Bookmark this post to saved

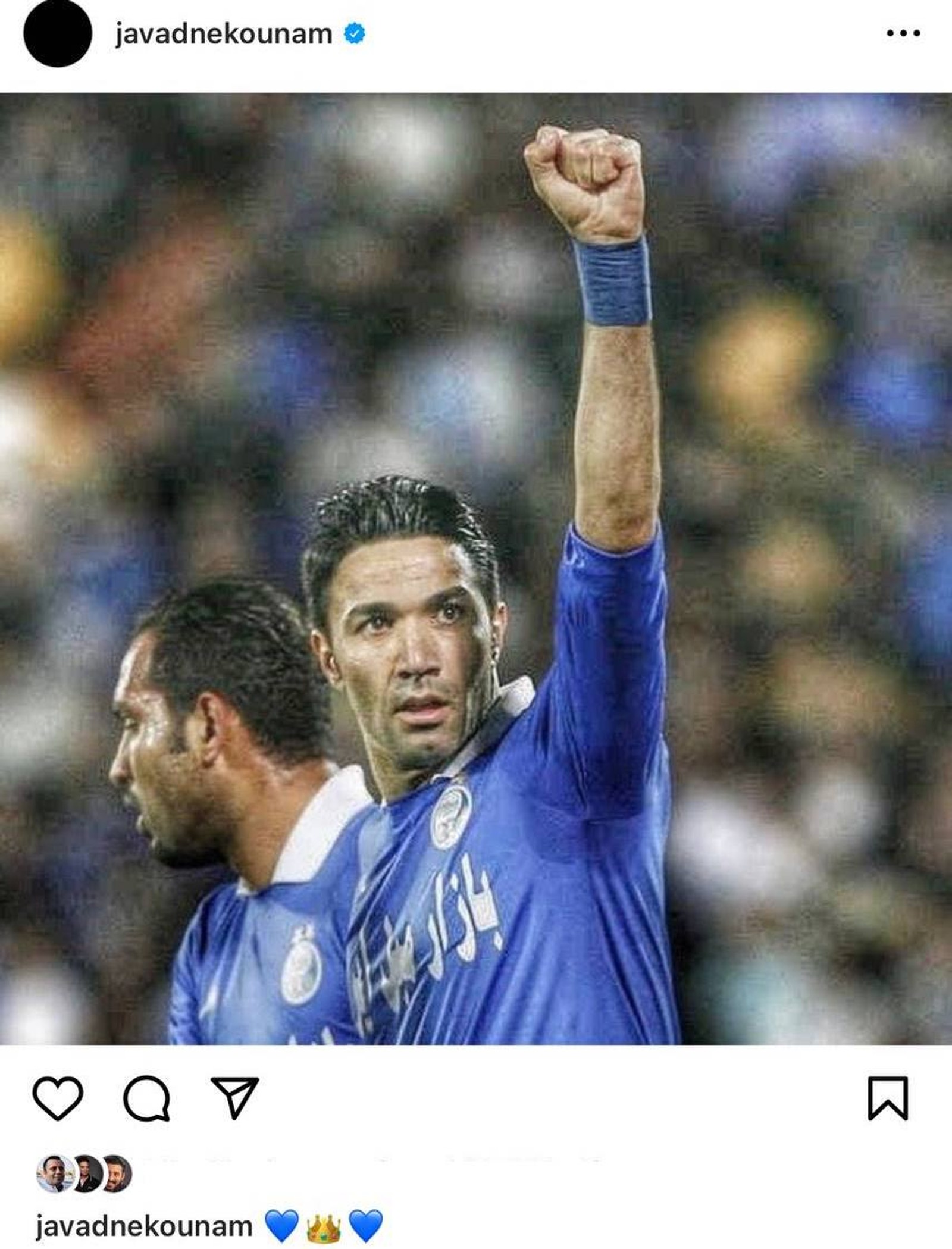pyautogui.click(x=888, y=1098)
